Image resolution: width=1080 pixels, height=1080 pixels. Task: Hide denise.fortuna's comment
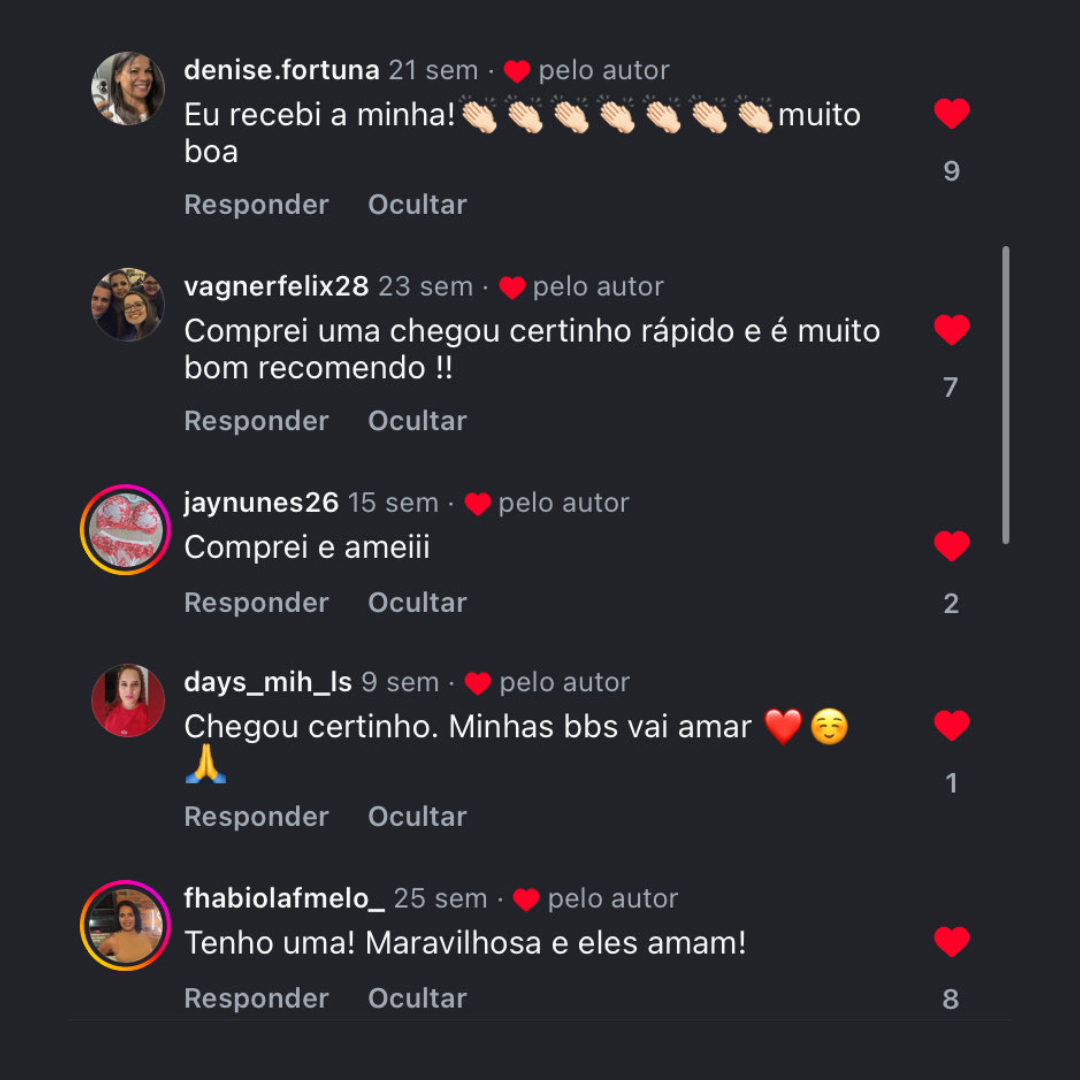click(417, 204)
